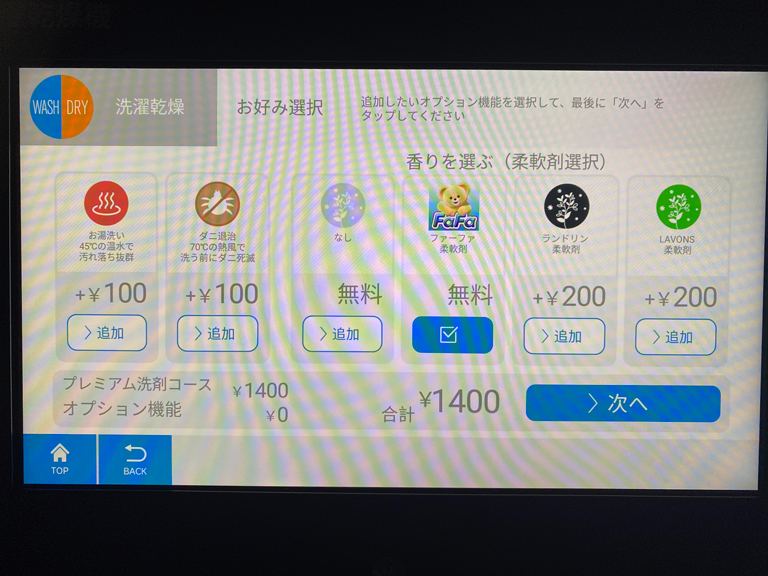Proceed with the 次へ button
Viewport: 768px width, 576px height.
tap(622, 404)
